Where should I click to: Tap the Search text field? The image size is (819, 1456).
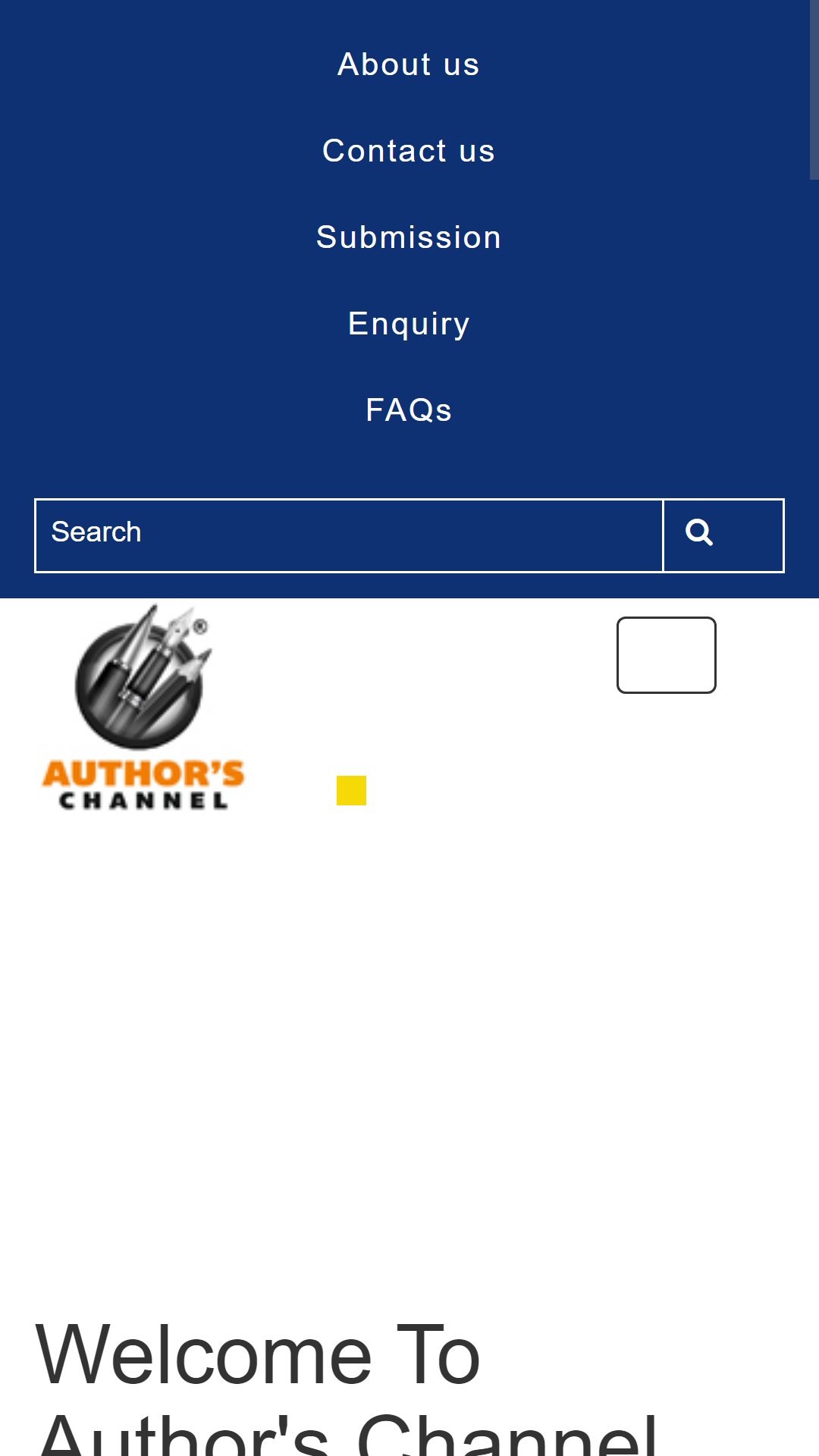(x=349, y=535)
